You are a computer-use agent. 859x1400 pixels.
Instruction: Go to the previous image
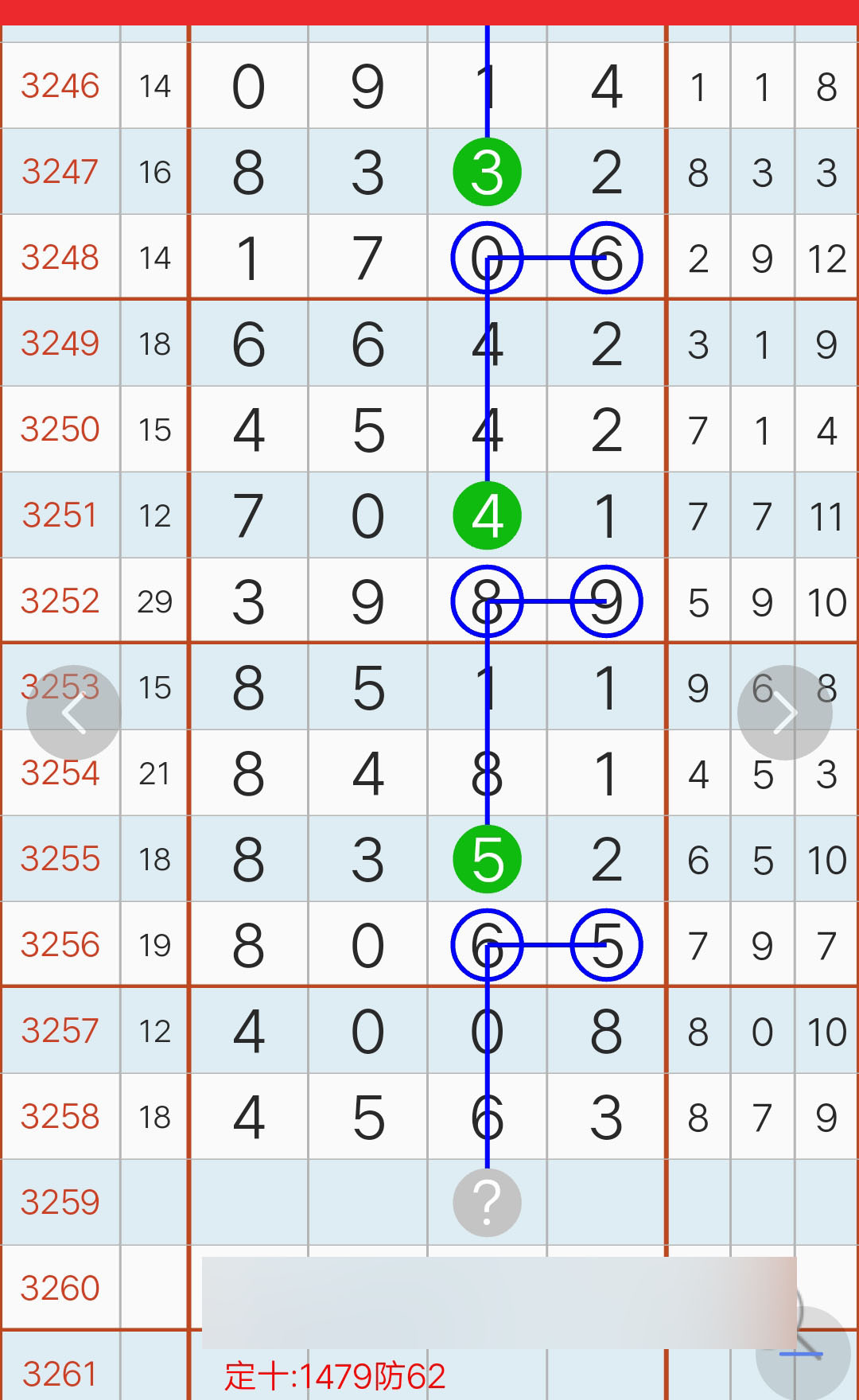pyautogui.click(x=73, y=713)
